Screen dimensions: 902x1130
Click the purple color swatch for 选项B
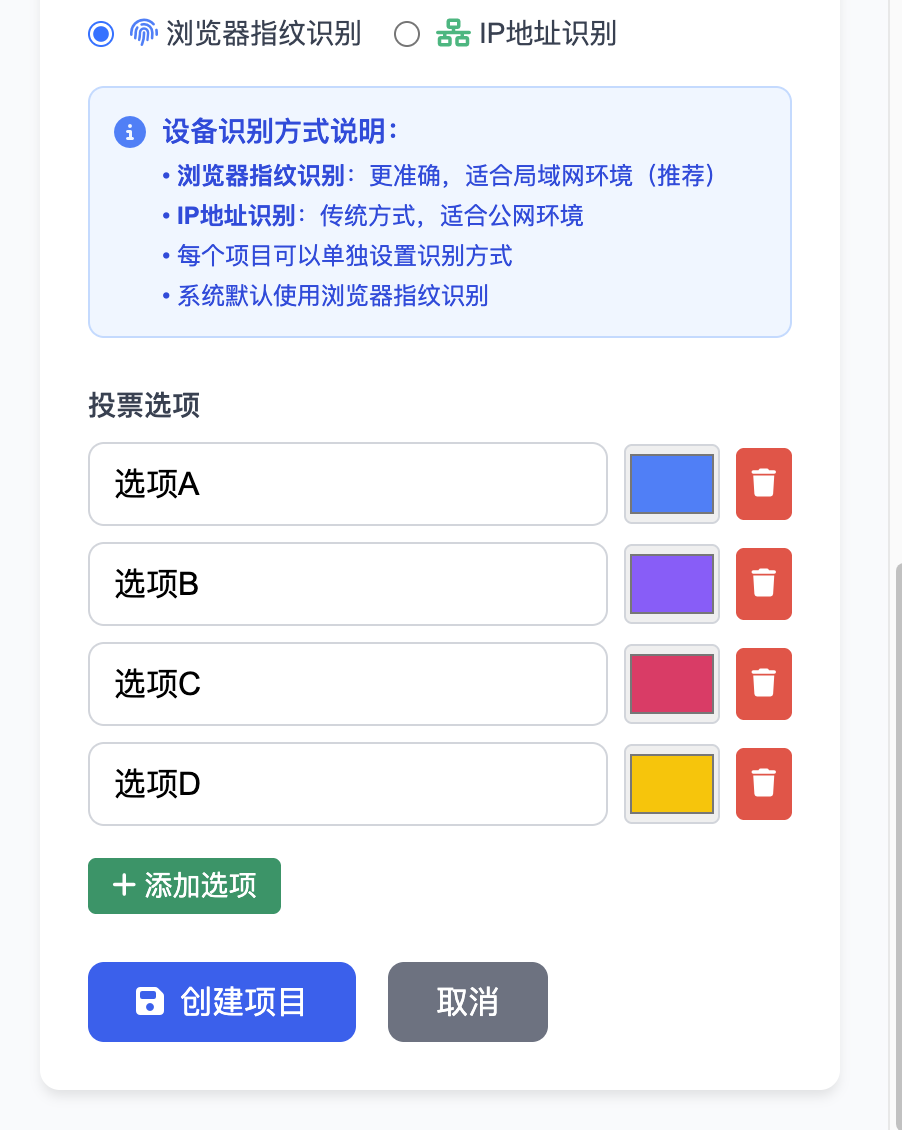click(671, 584)
